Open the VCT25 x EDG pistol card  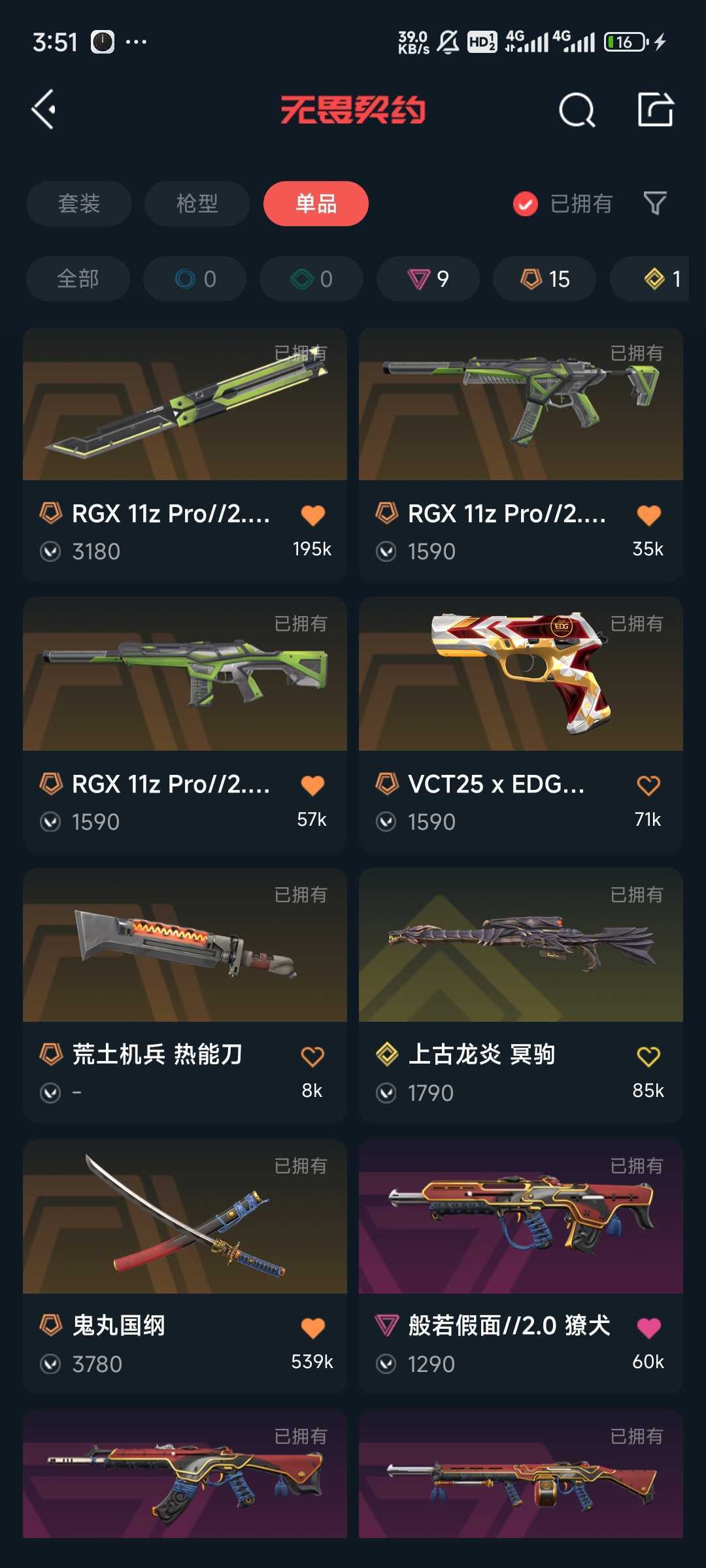[x=521, y=725]
